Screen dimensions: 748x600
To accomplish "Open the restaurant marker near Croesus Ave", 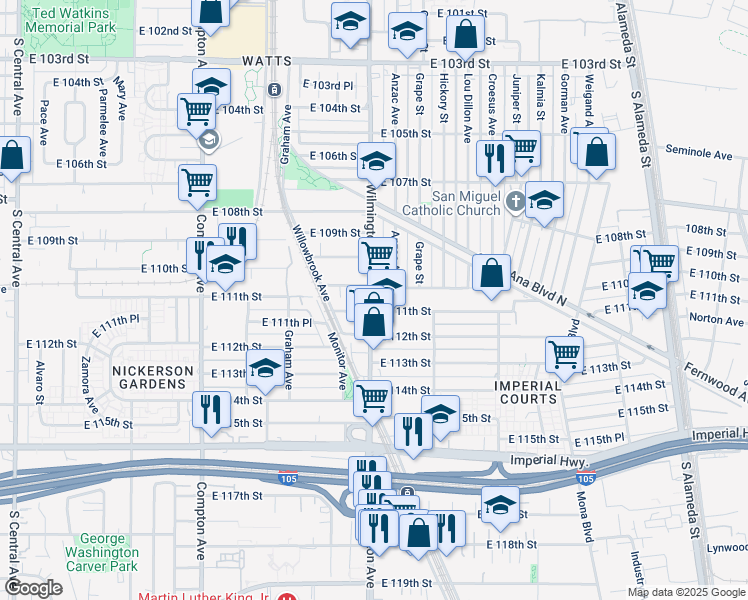I will (495, 159).
